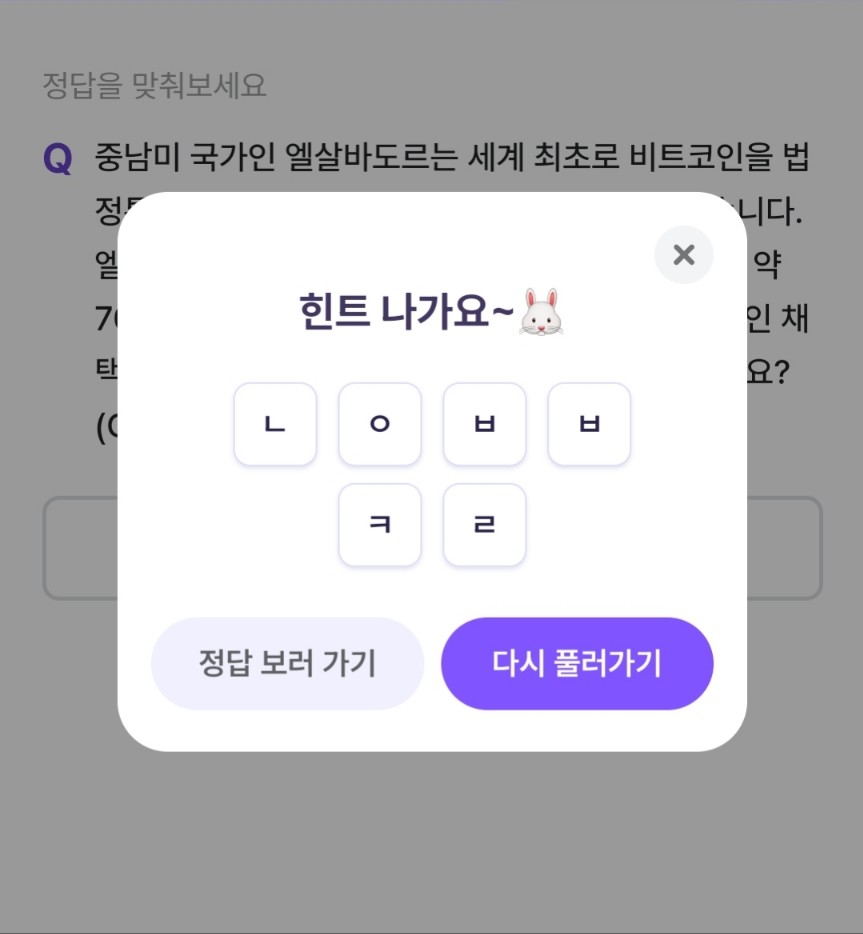Viewport: 863px width, 934px height.
Task: Open 정답 보러 가기 to view the answer
Action: click(x=287, y=663)
